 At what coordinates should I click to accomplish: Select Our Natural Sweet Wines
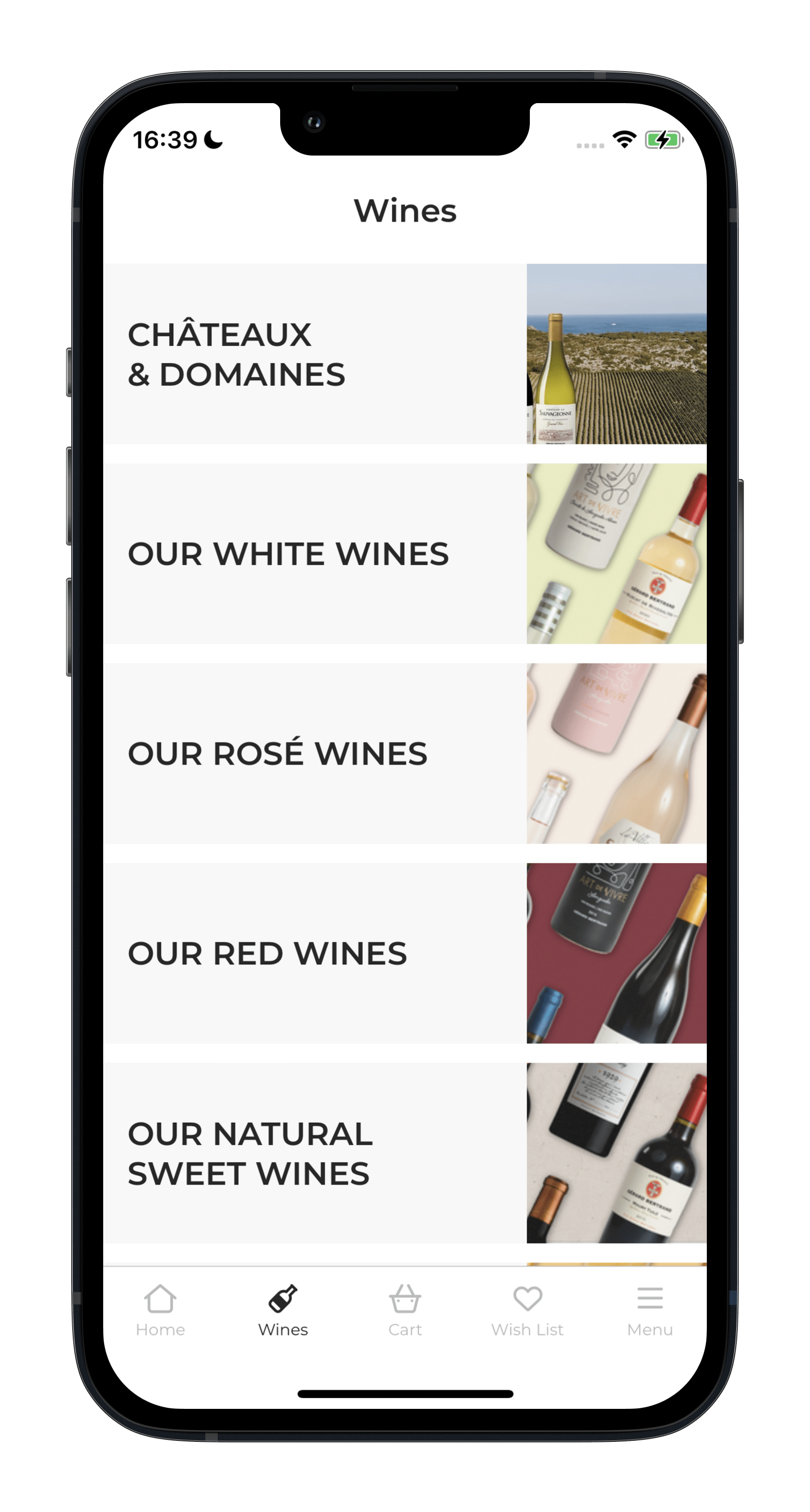pos(404,1153)
